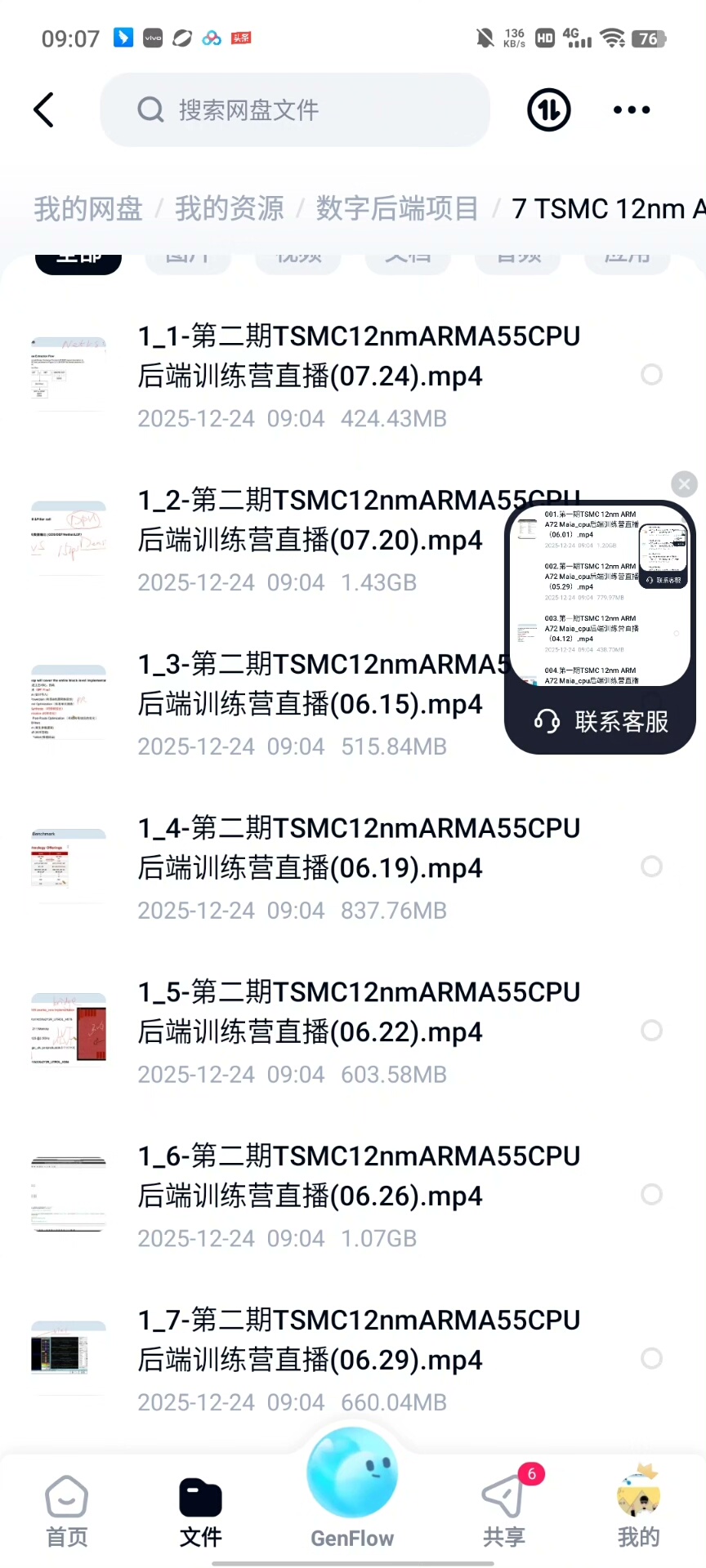Tap 联系客服 to contact support
The image size is (706, 1568).
point(601,721)
